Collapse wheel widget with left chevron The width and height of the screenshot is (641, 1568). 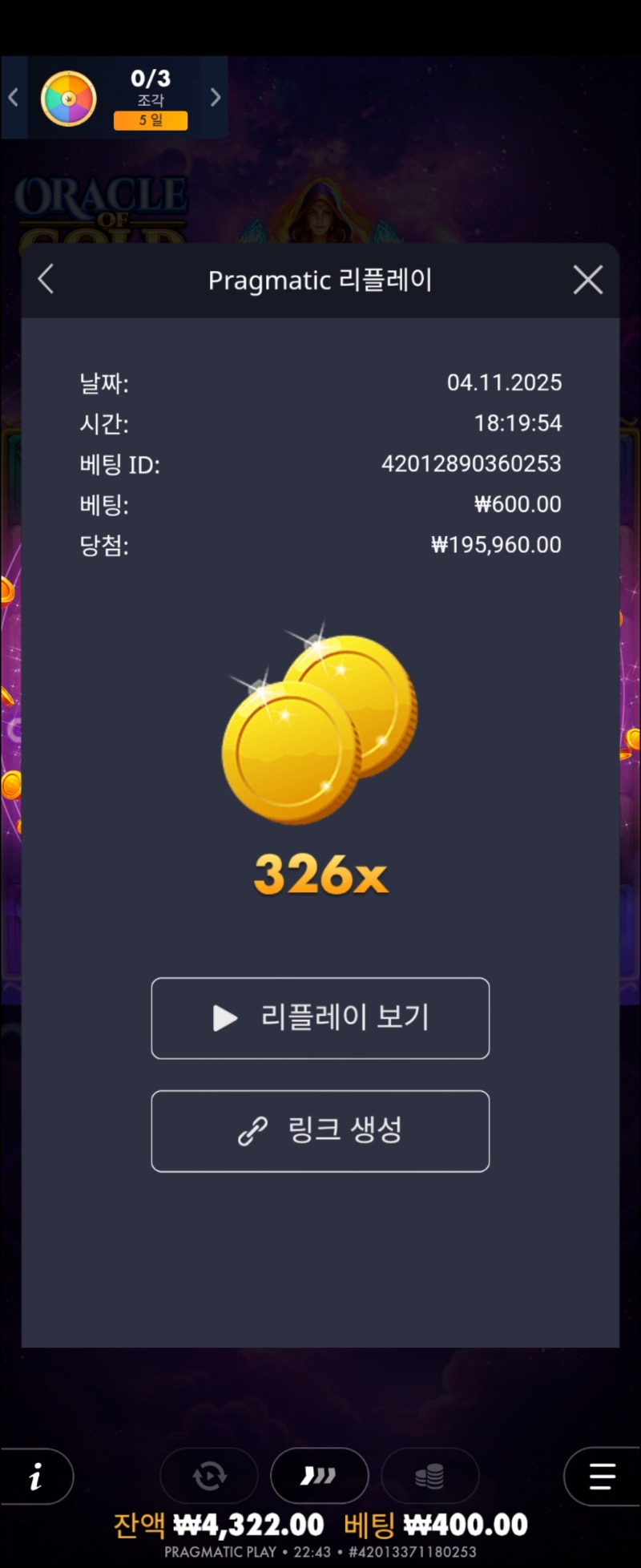13,96
